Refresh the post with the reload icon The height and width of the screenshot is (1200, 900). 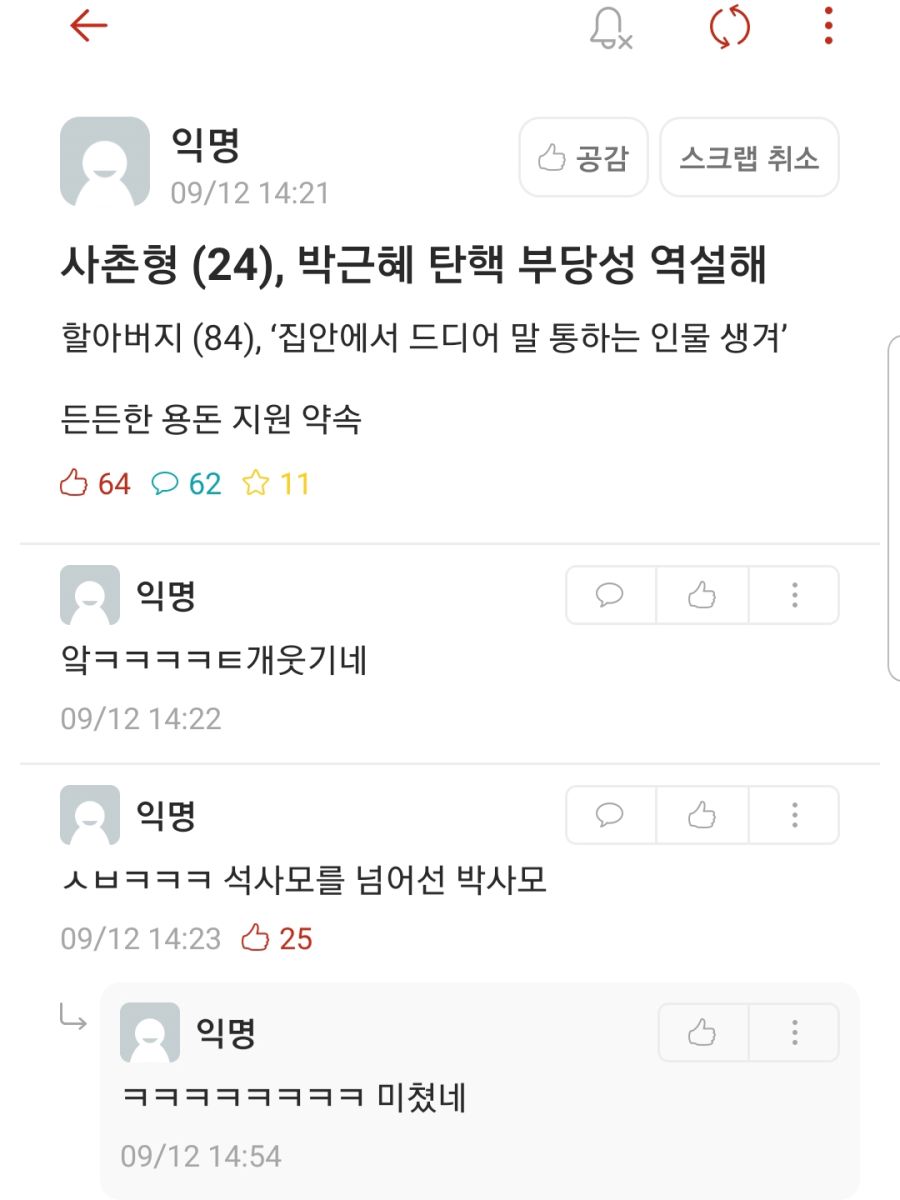[729, 27]
